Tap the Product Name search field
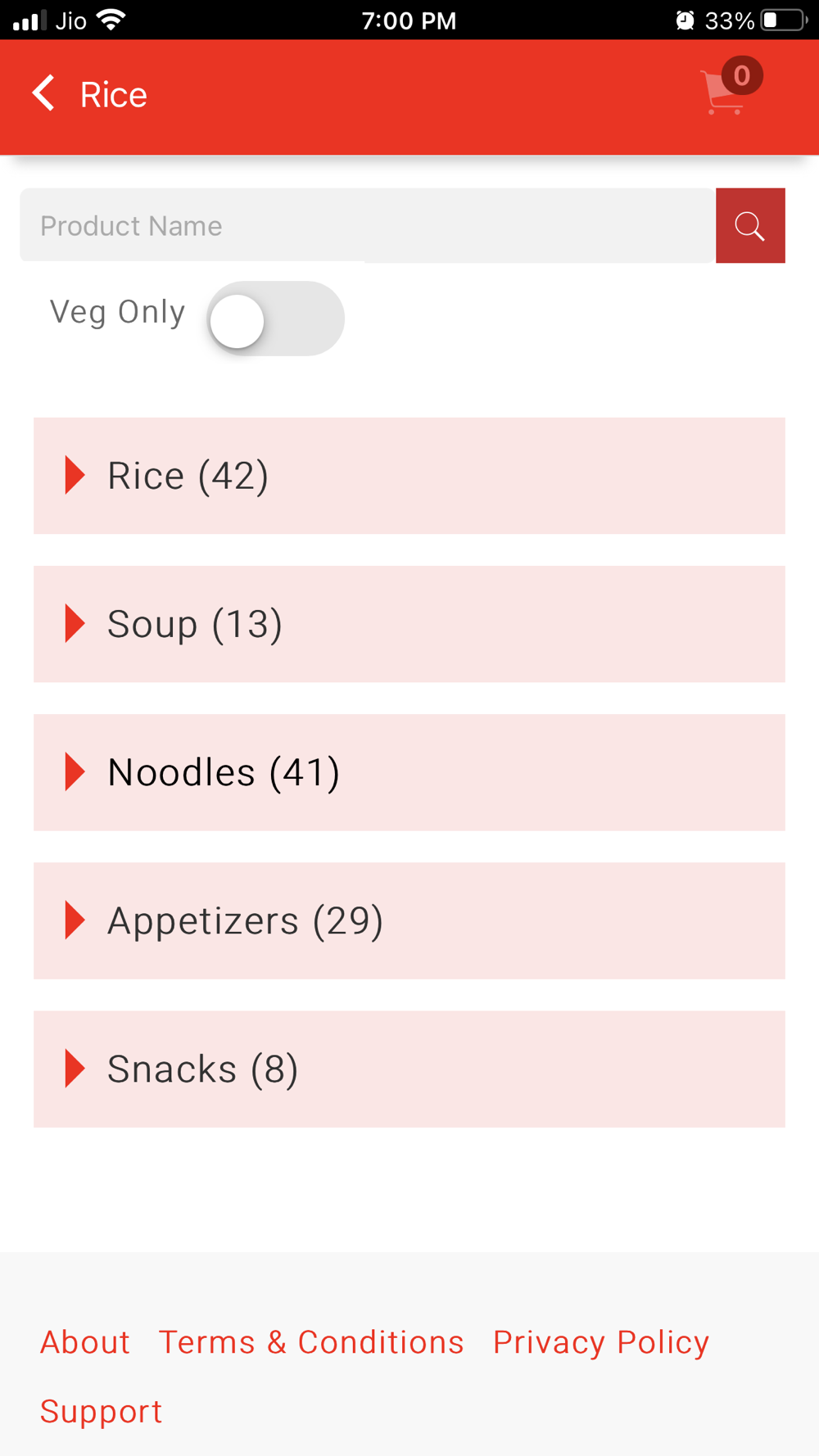This screenshot has width=819, height=1456. pos(367,226)
